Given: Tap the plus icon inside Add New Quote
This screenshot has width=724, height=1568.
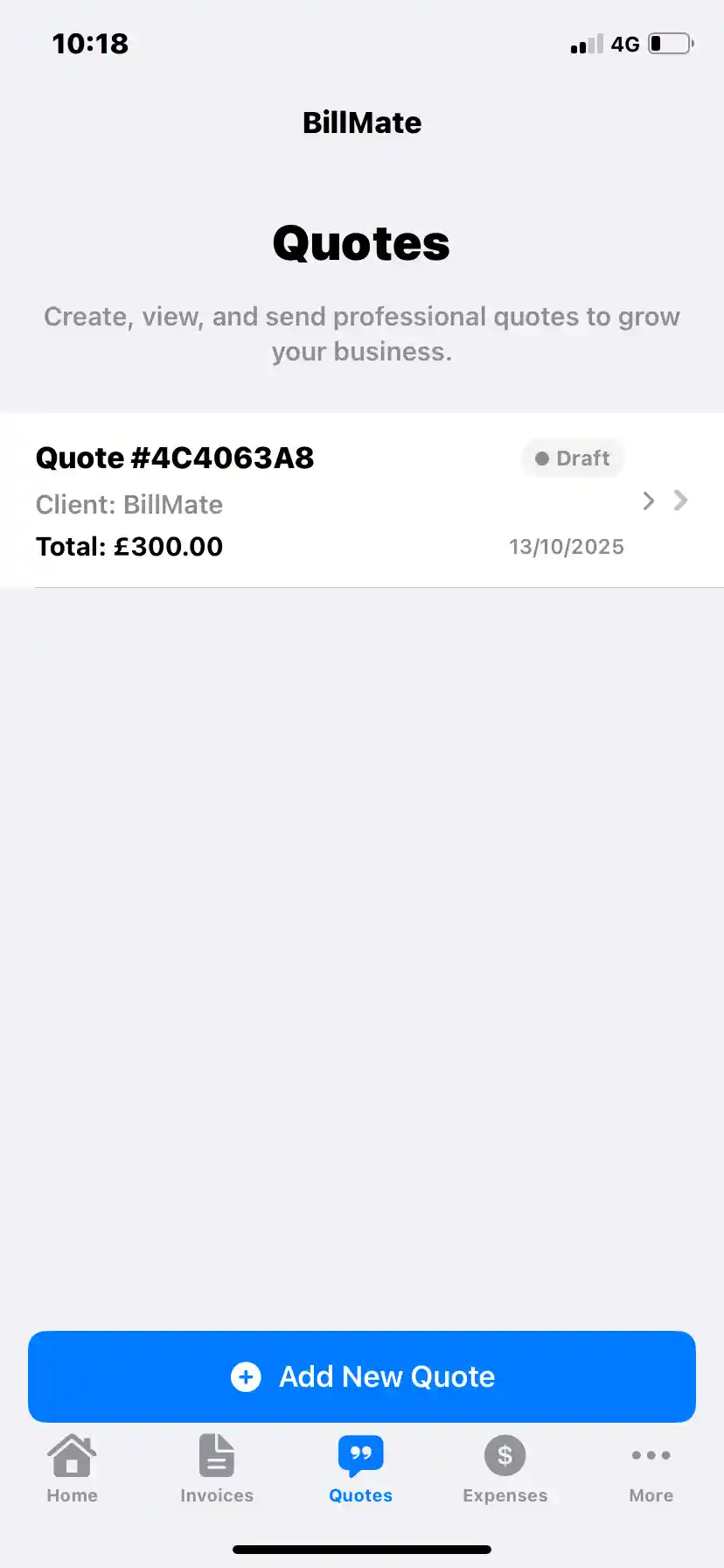Looking at the screenshot, I should (x=246, y=1376).
